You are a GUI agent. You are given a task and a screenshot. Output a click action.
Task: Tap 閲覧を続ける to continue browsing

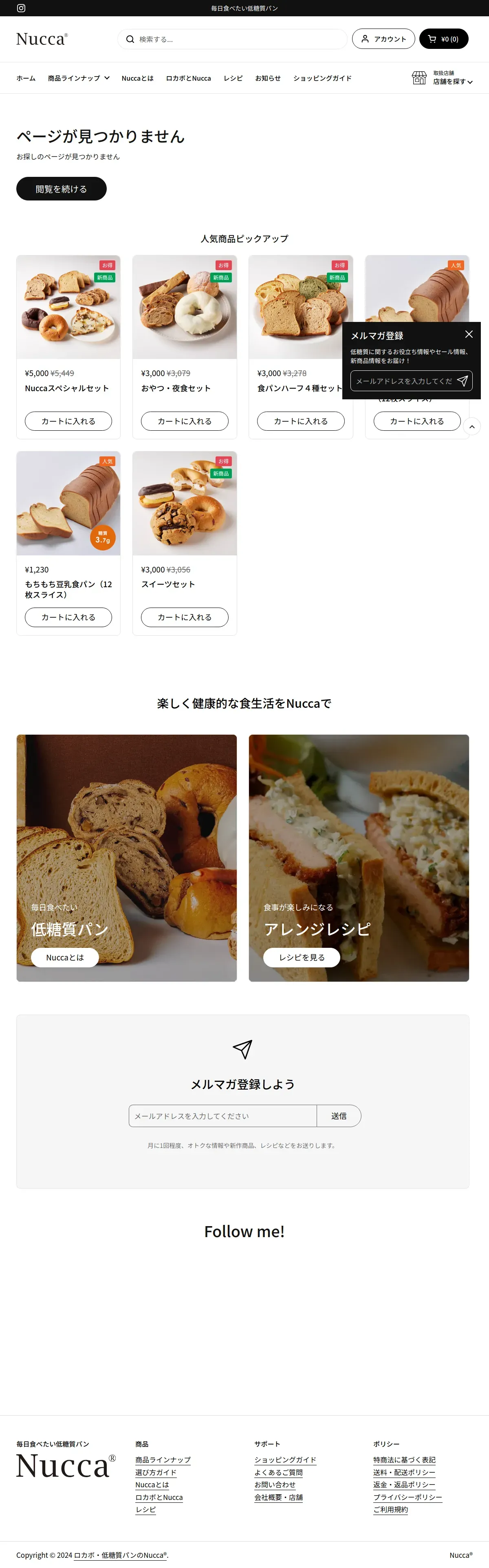click(x=61, y=189)
